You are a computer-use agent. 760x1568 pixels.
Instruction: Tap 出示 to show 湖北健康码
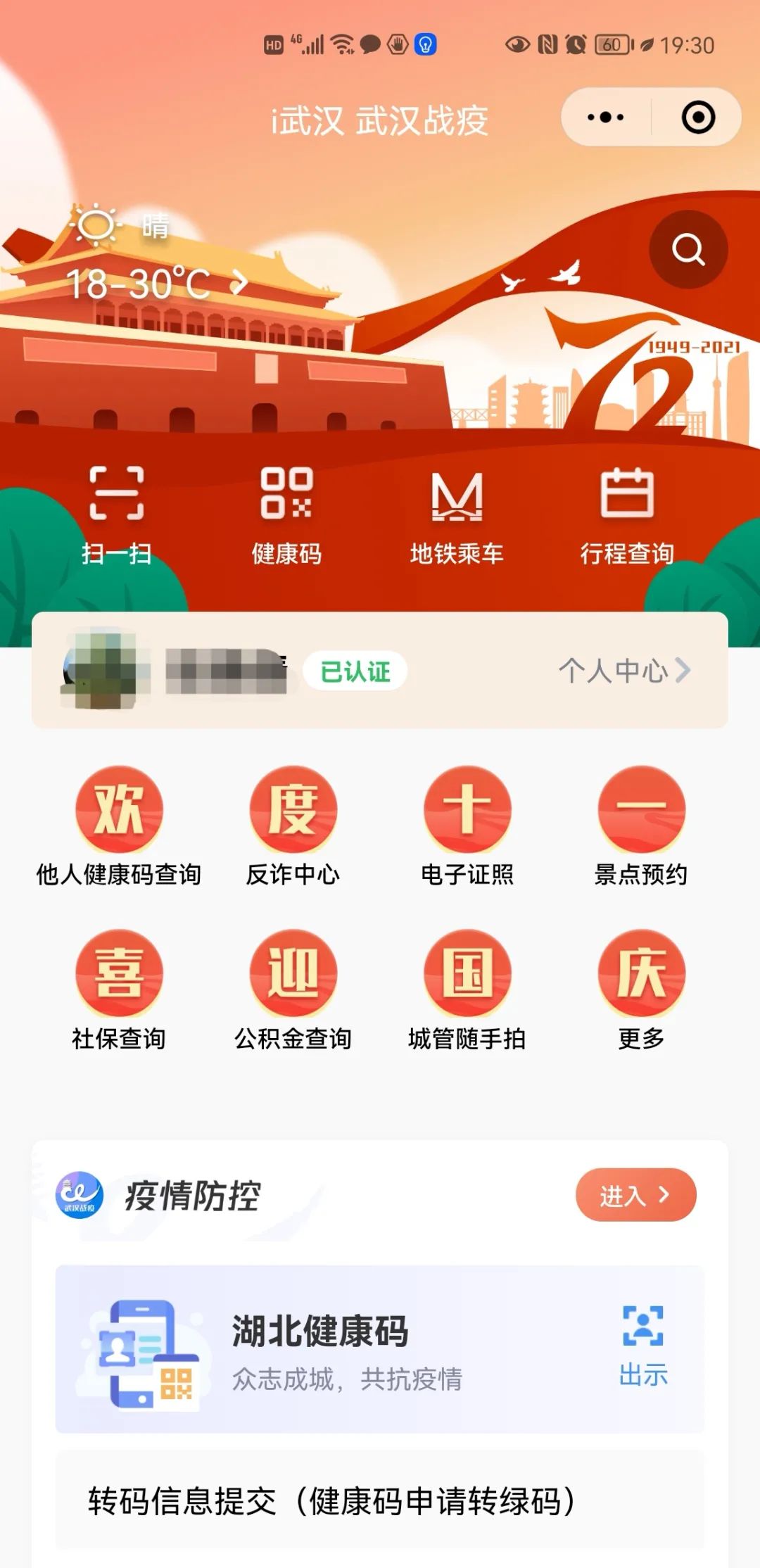click(643, 1346)
